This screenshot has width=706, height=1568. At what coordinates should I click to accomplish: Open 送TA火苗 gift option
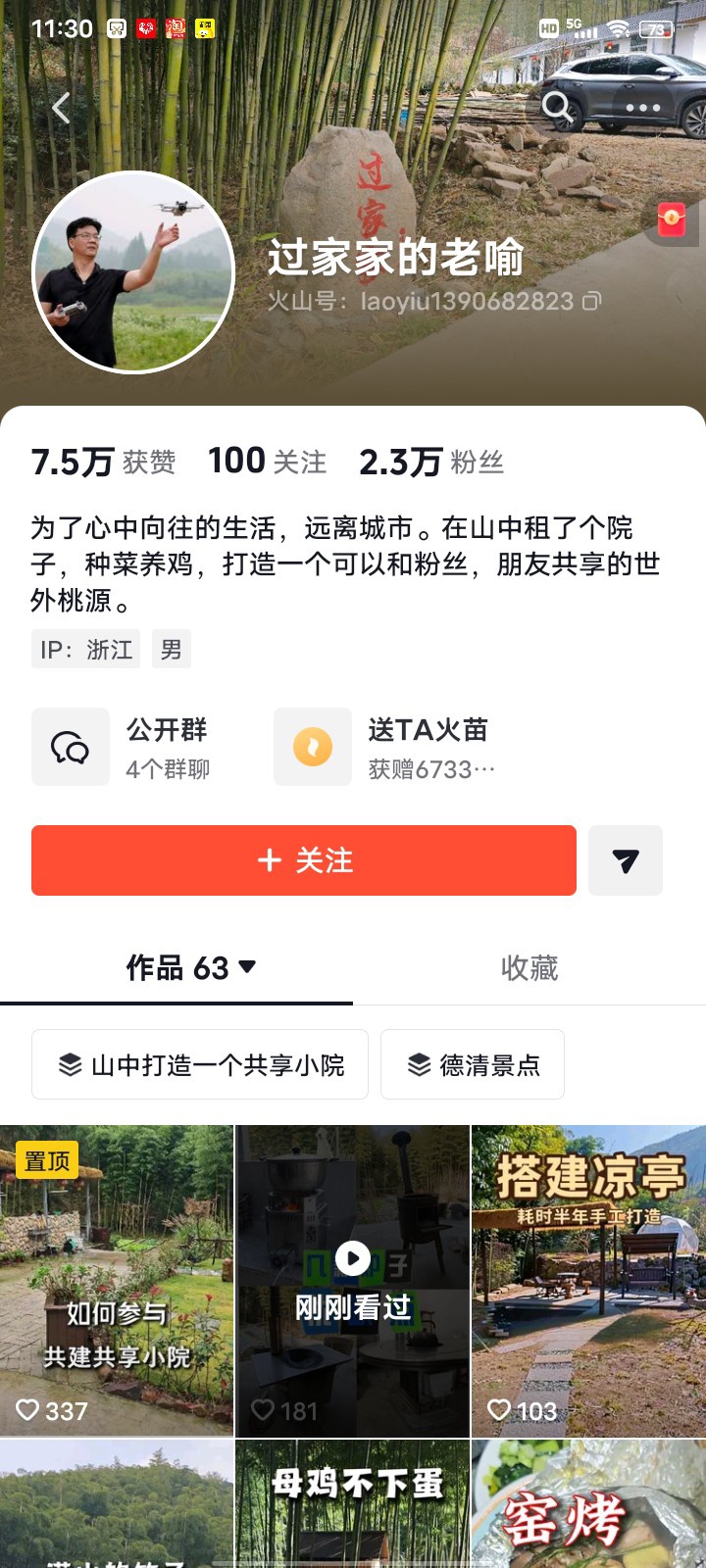tap(387, 747)
